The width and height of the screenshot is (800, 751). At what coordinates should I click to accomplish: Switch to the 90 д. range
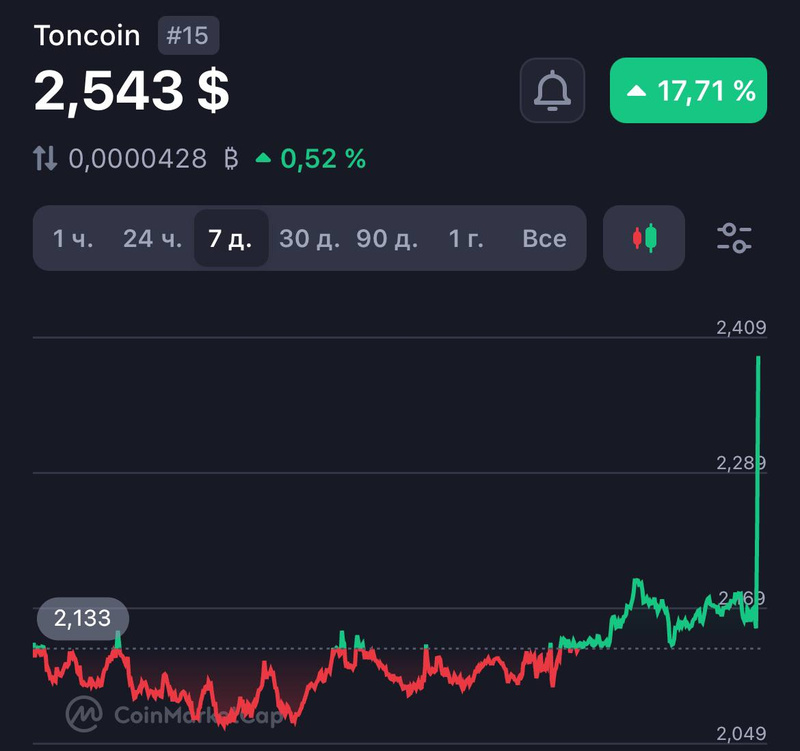pos(387,239)
